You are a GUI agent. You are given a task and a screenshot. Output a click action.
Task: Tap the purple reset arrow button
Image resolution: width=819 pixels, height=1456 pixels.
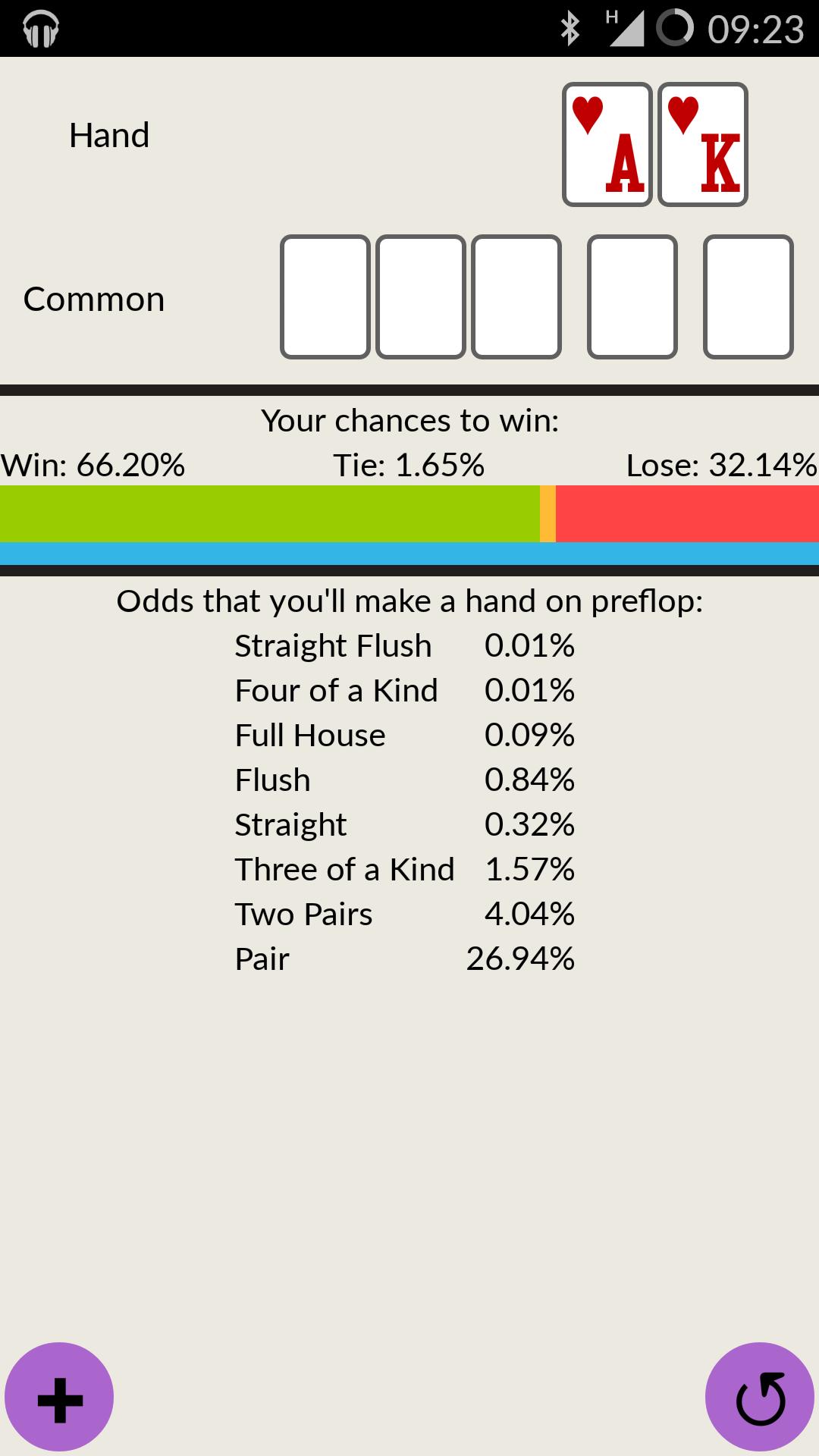tap(760, 1397)
